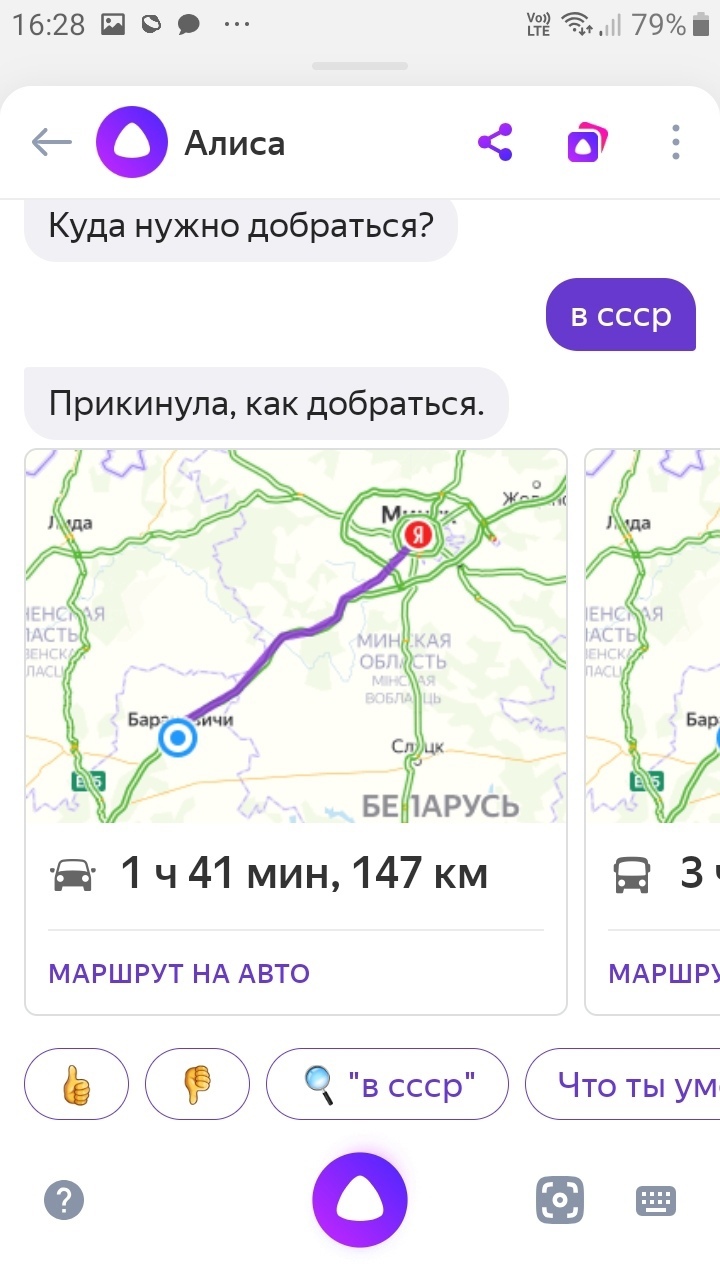Give a thumbs up to the answer

tap(77, 1083)
